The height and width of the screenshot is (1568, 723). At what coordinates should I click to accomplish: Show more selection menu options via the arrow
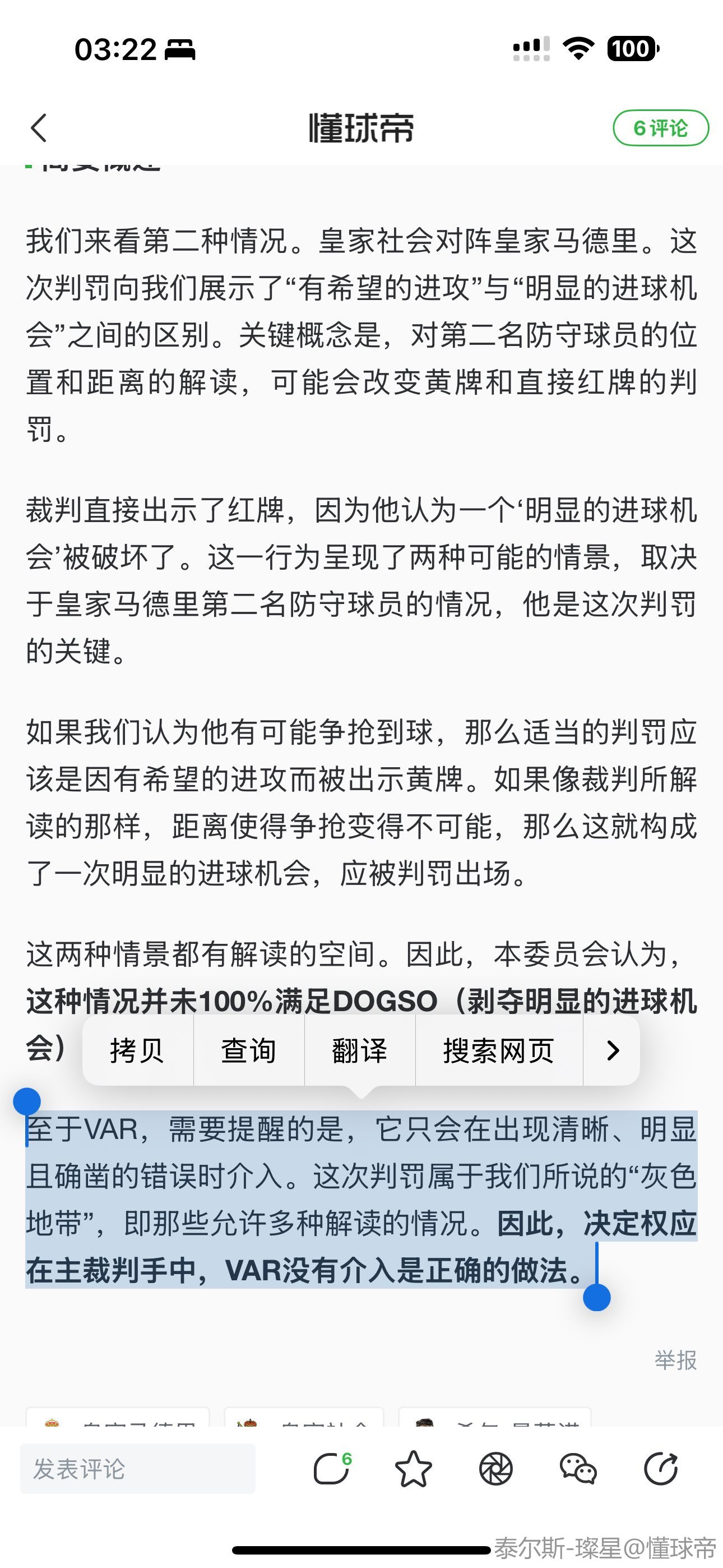[x=612, y=1050]
